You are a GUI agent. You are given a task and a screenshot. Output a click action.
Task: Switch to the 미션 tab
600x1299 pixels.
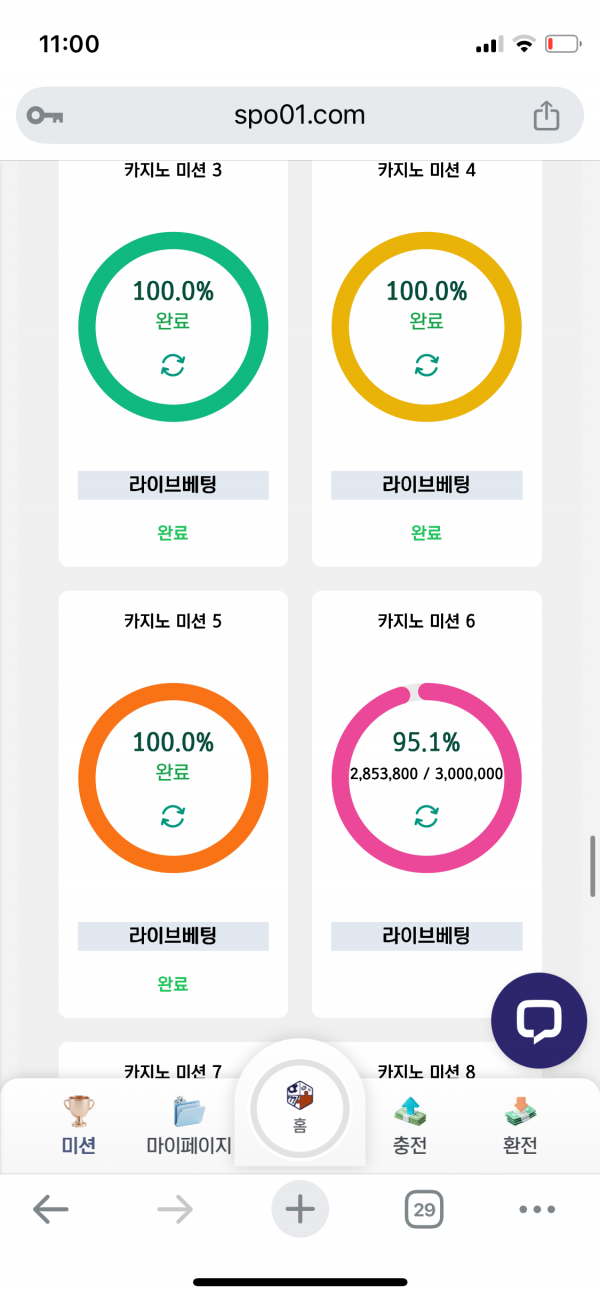pyautogui.click(x=78, y=1125)
